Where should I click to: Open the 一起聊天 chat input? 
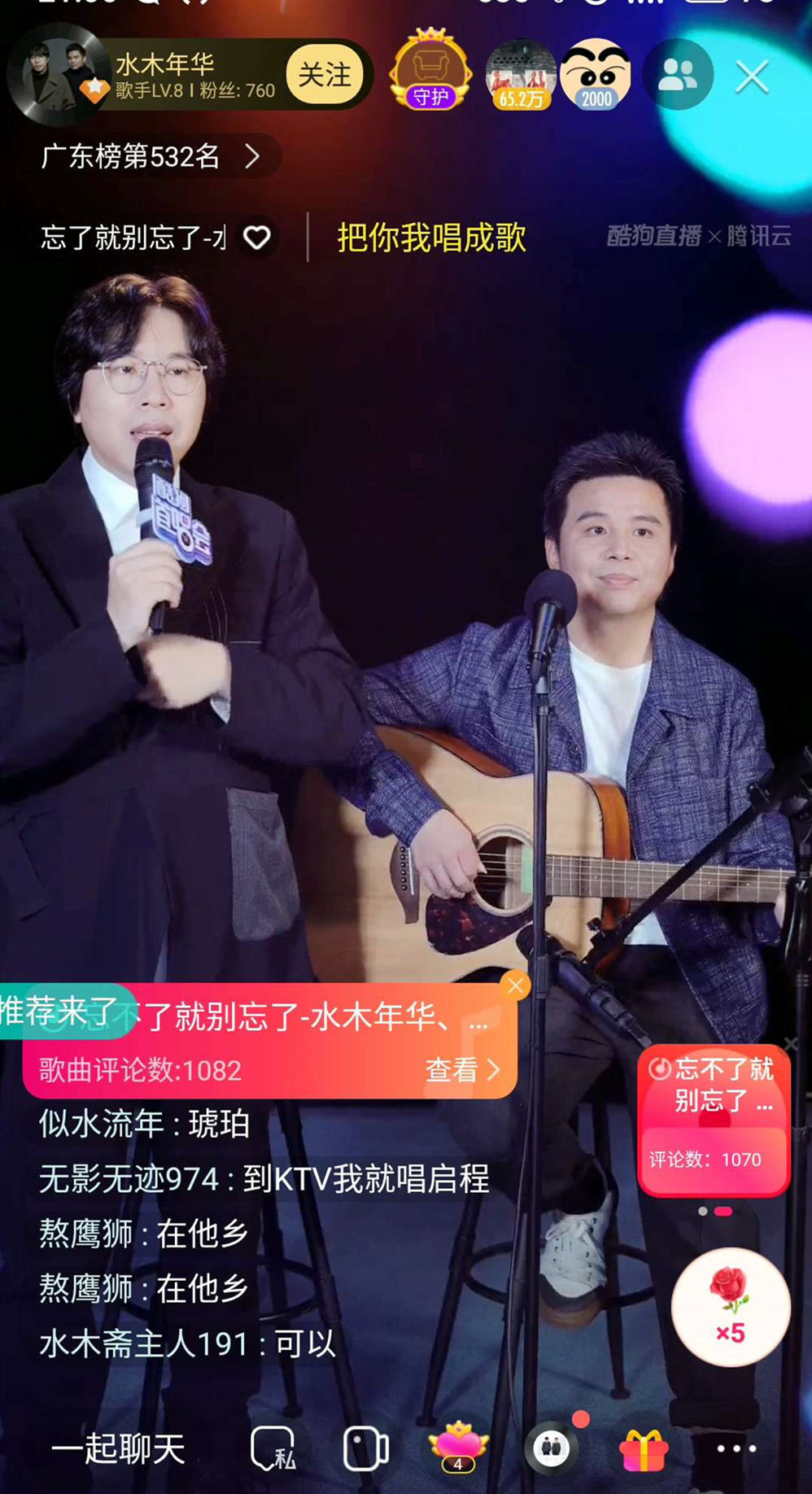[x=119, y=1448]
